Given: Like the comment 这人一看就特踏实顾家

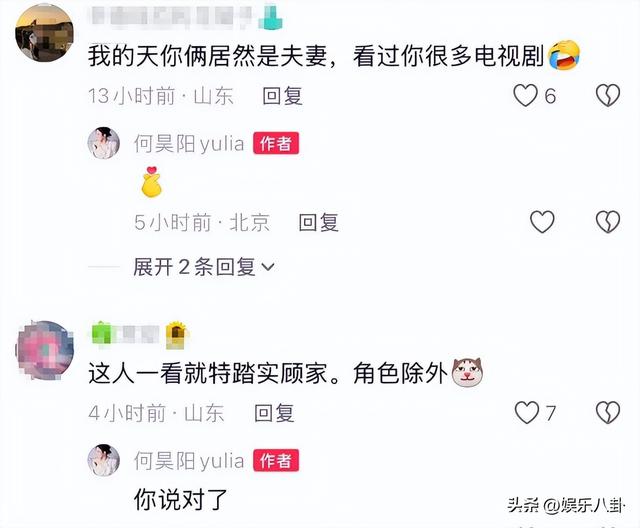Looking at the screenshot, I should [526, 412].
